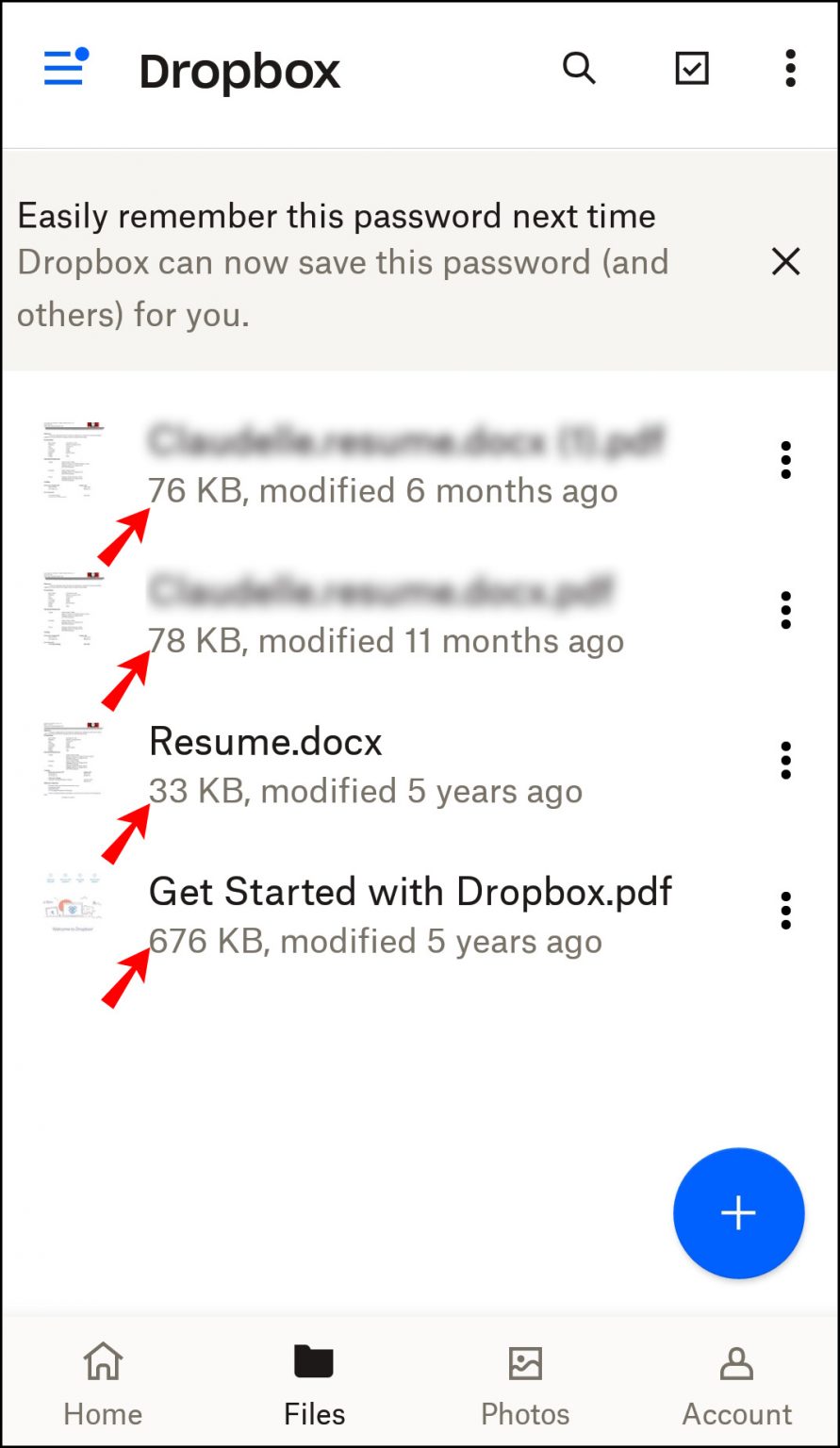
Task: Open the navigation hamburger menu
Action: [x=62, y=69]
